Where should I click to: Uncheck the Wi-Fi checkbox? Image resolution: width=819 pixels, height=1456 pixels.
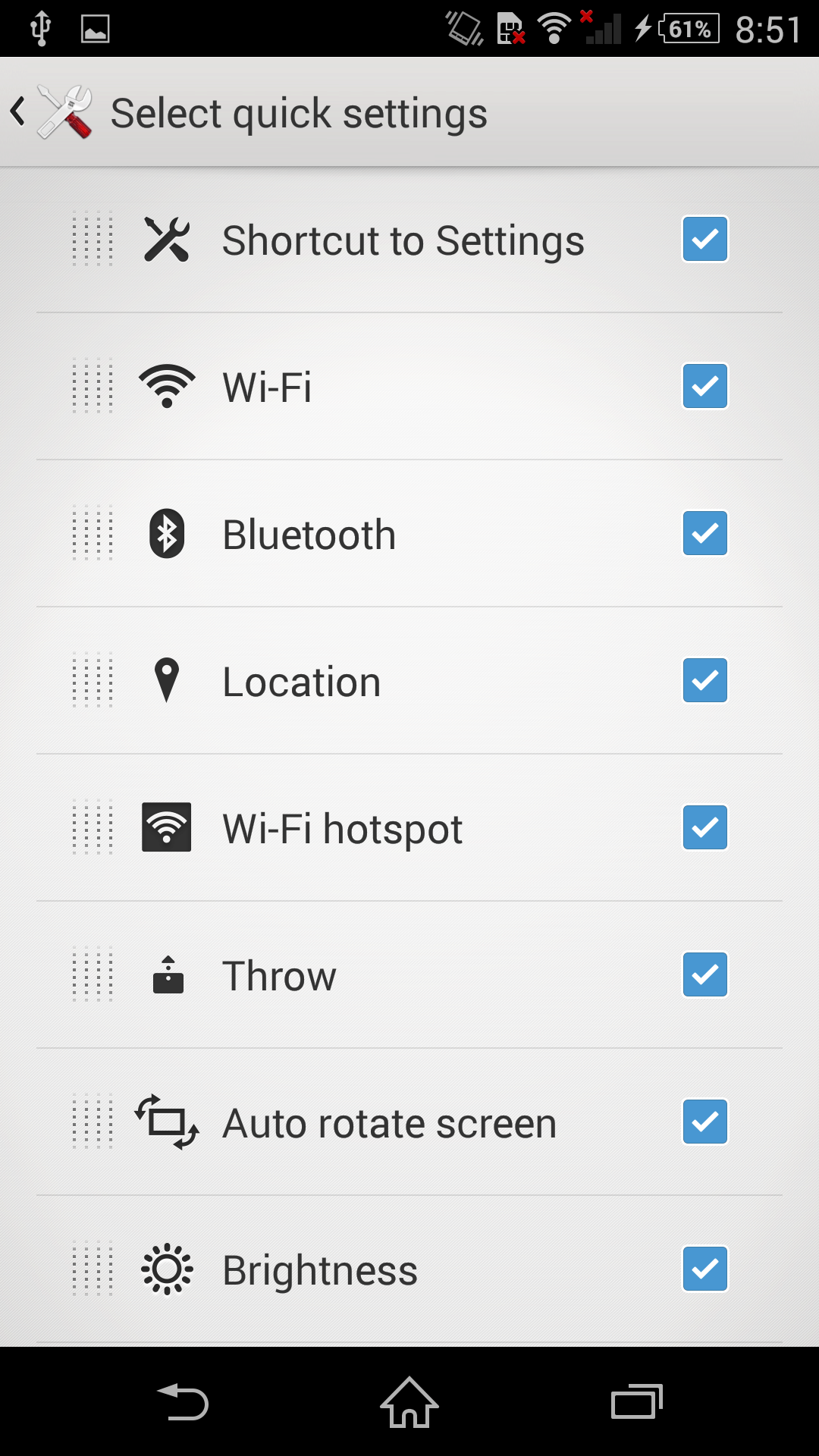tap(705, 386)
